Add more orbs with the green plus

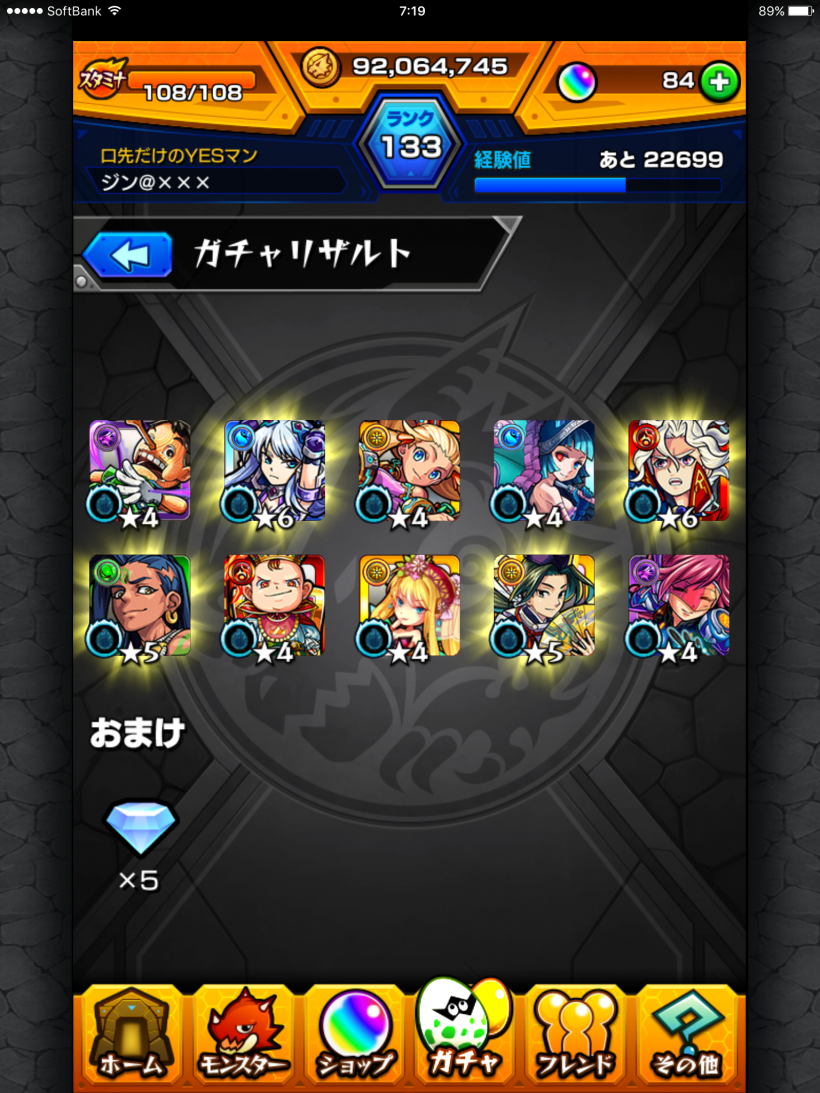point(719,82)
